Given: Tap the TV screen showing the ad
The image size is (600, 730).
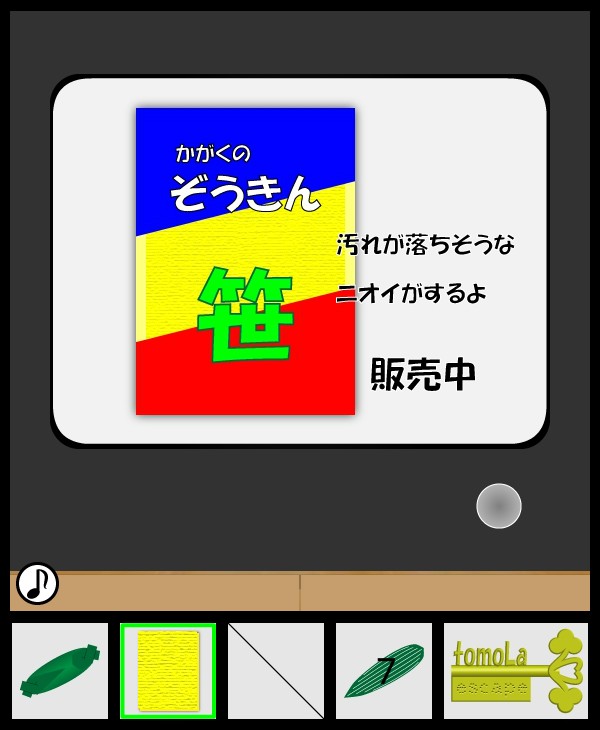Looking at the screenshot, I should (x=300, y=260).
